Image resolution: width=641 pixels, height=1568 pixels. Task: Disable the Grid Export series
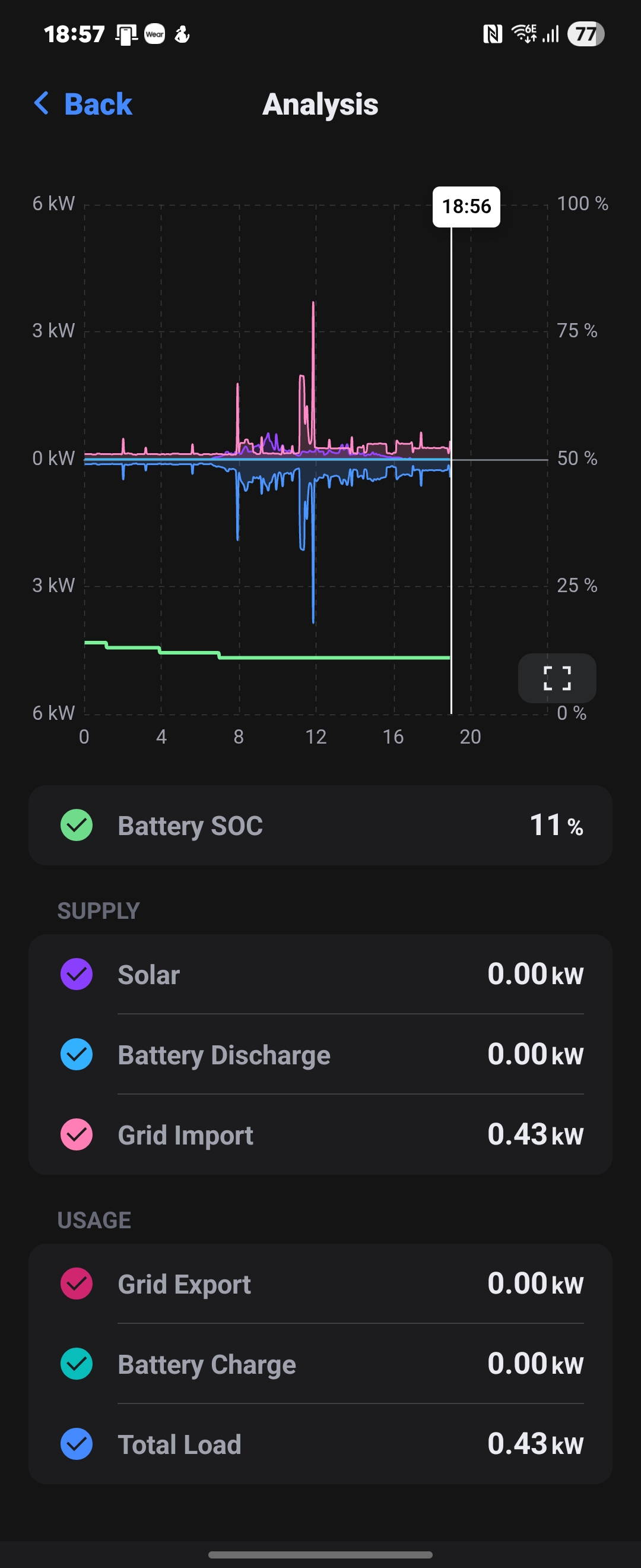77,1283
